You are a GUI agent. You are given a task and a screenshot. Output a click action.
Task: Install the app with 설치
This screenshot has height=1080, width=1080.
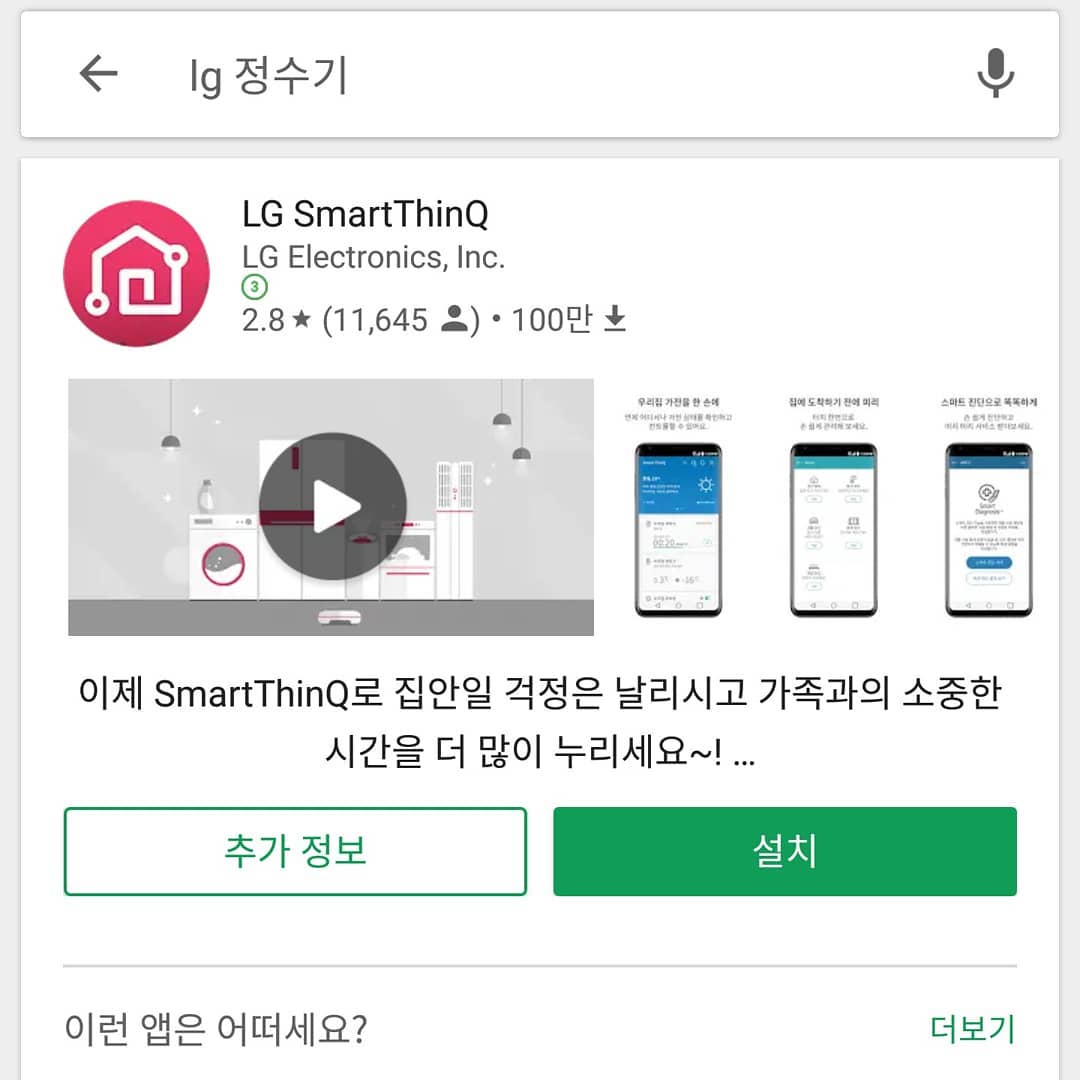(785, 851)
